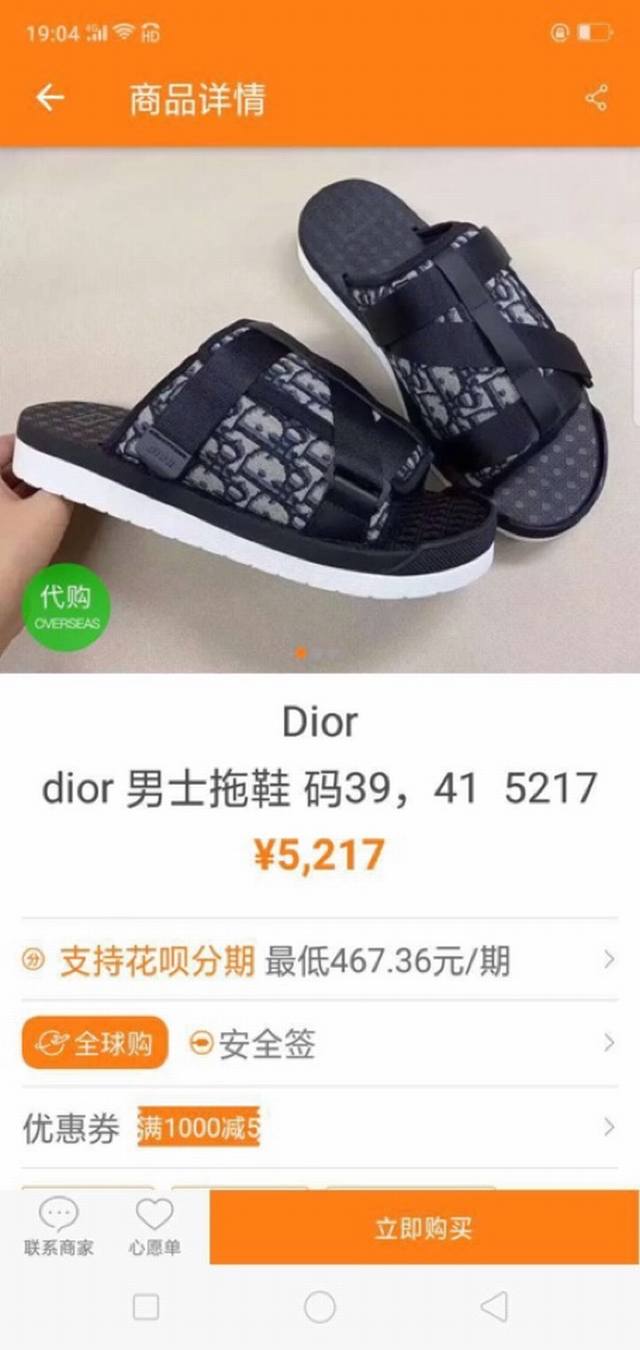Open the Dior slippers product photo

pos(320,410)
